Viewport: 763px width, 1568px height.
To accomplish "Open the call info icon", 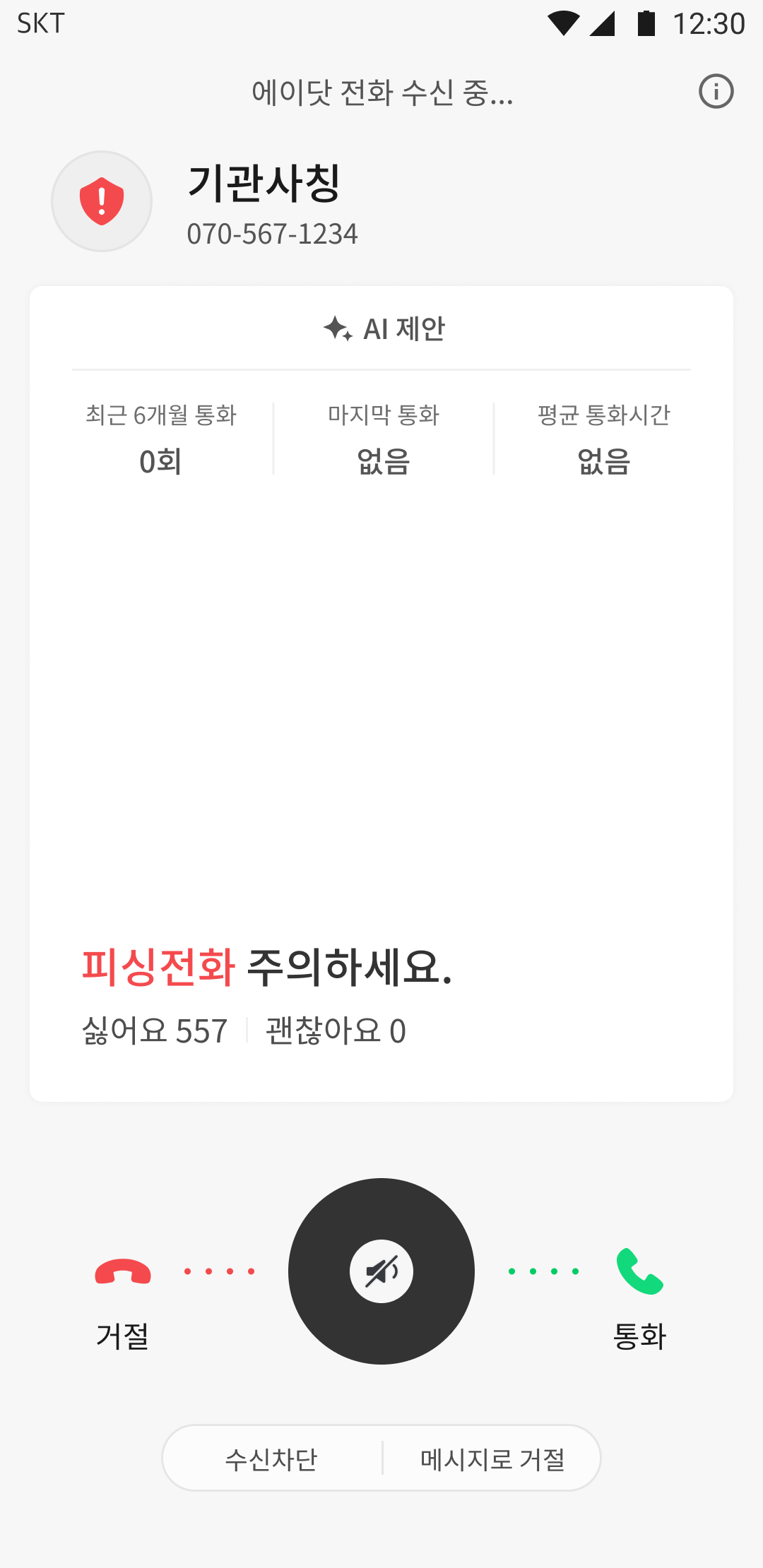I will coord(716,92).
